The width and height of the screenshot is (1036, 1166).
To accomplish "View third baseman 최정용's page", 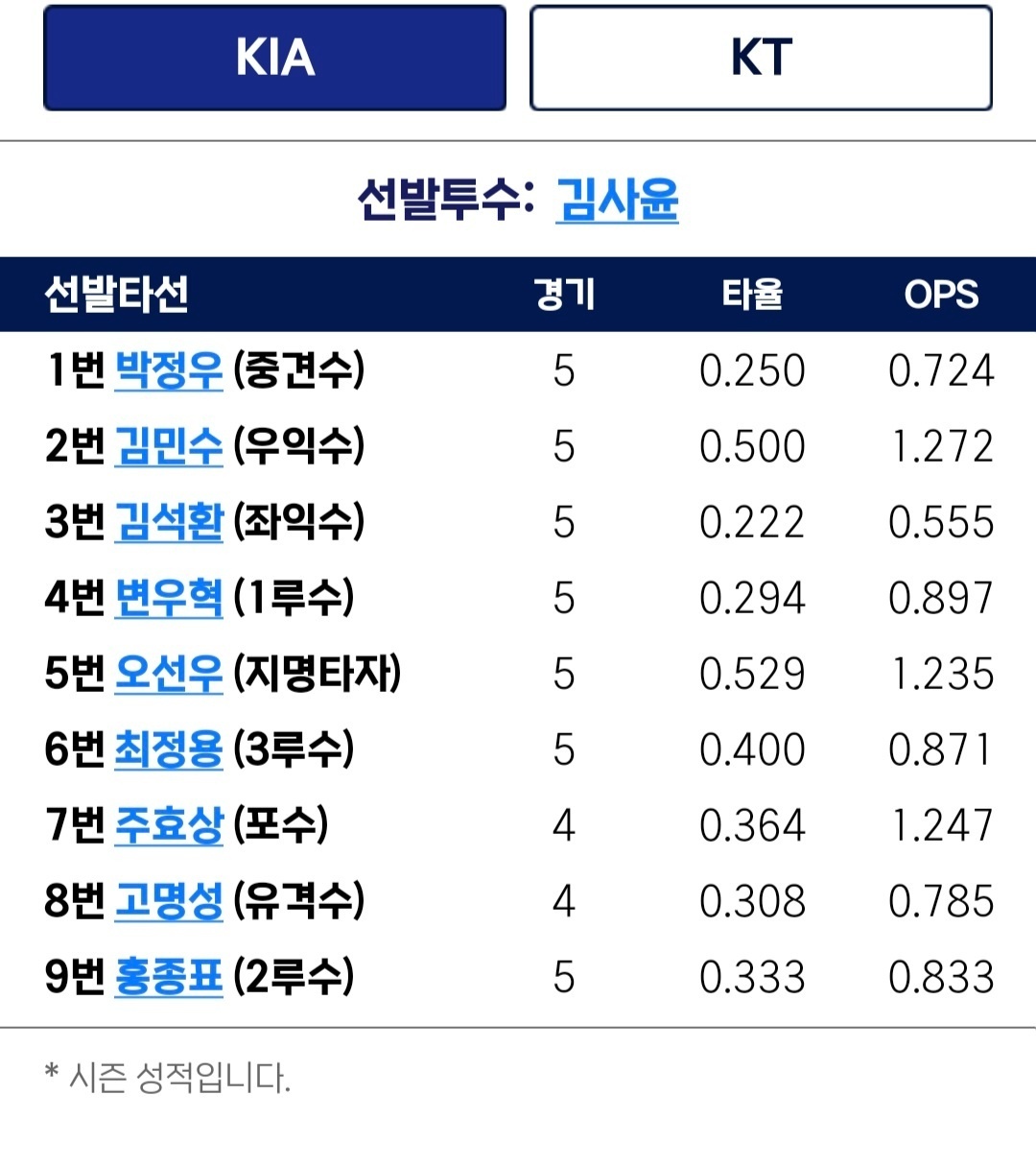I will click(168, 750).
